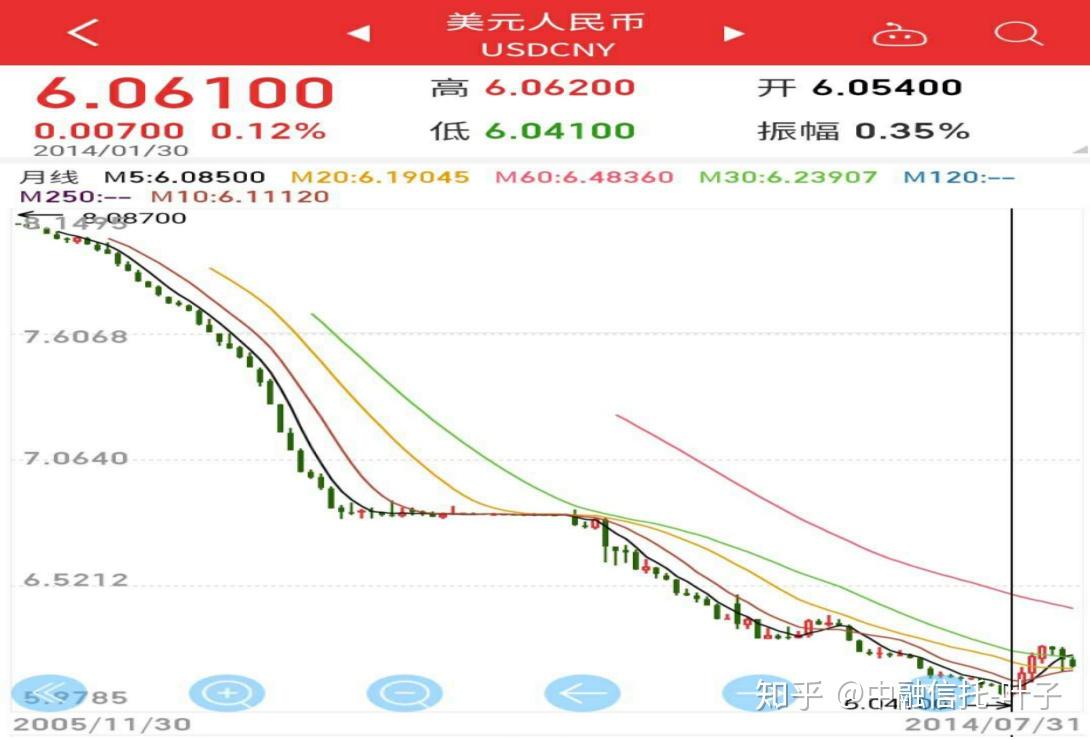
Task: Go back using the top-left arrow
Action: point(82,32)
